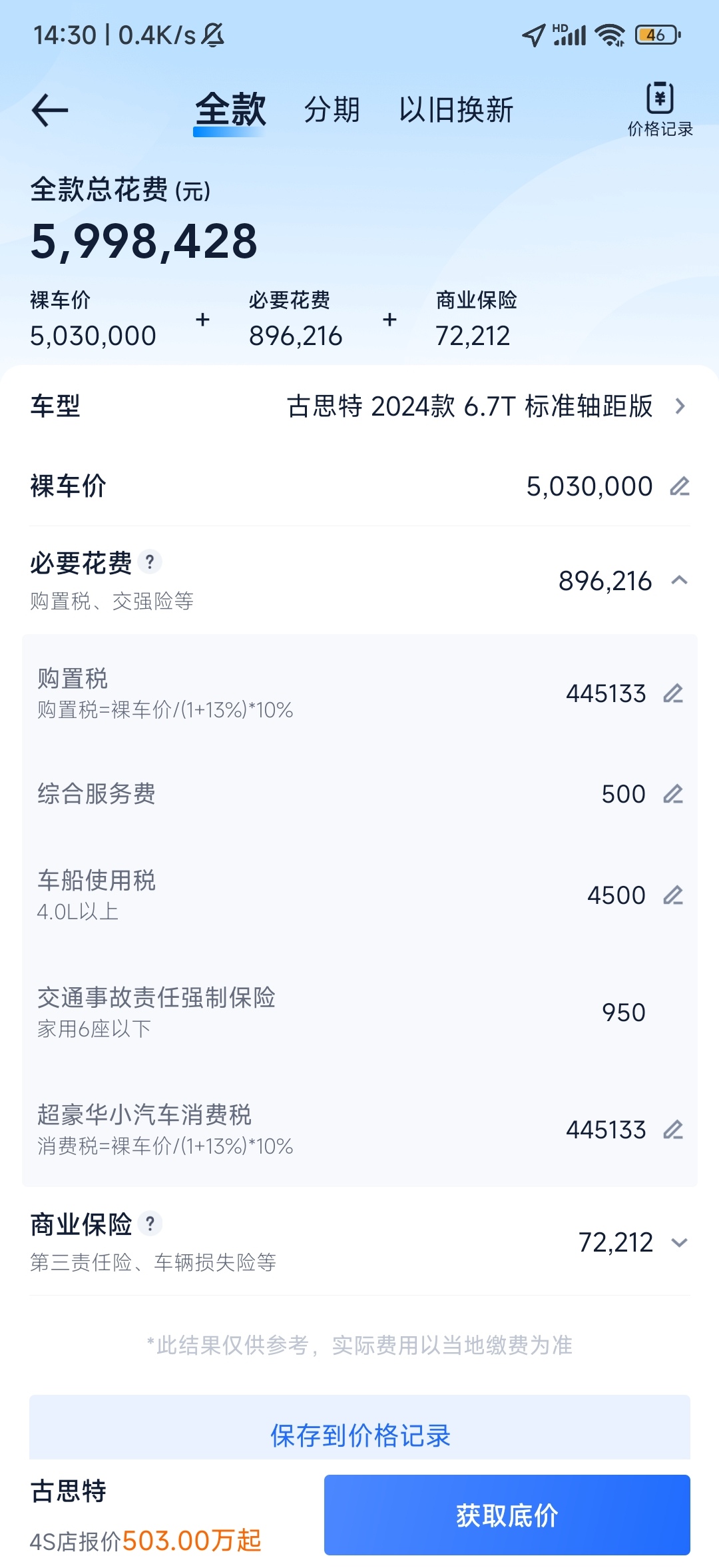
Task: Switch to the 分期 tab
Action: click(332, 110)
